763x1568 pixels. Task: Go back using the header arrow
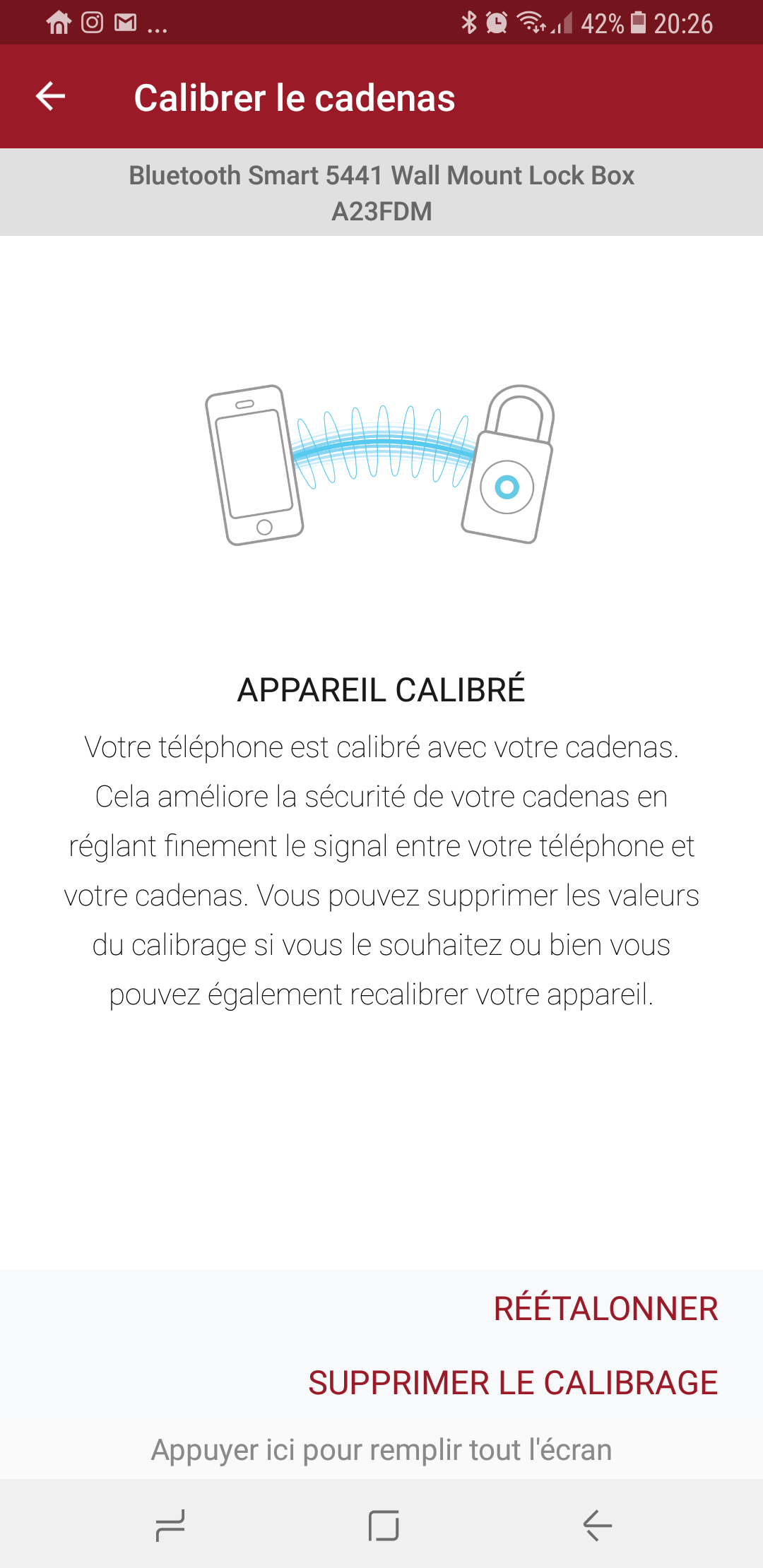click(50, 97)
